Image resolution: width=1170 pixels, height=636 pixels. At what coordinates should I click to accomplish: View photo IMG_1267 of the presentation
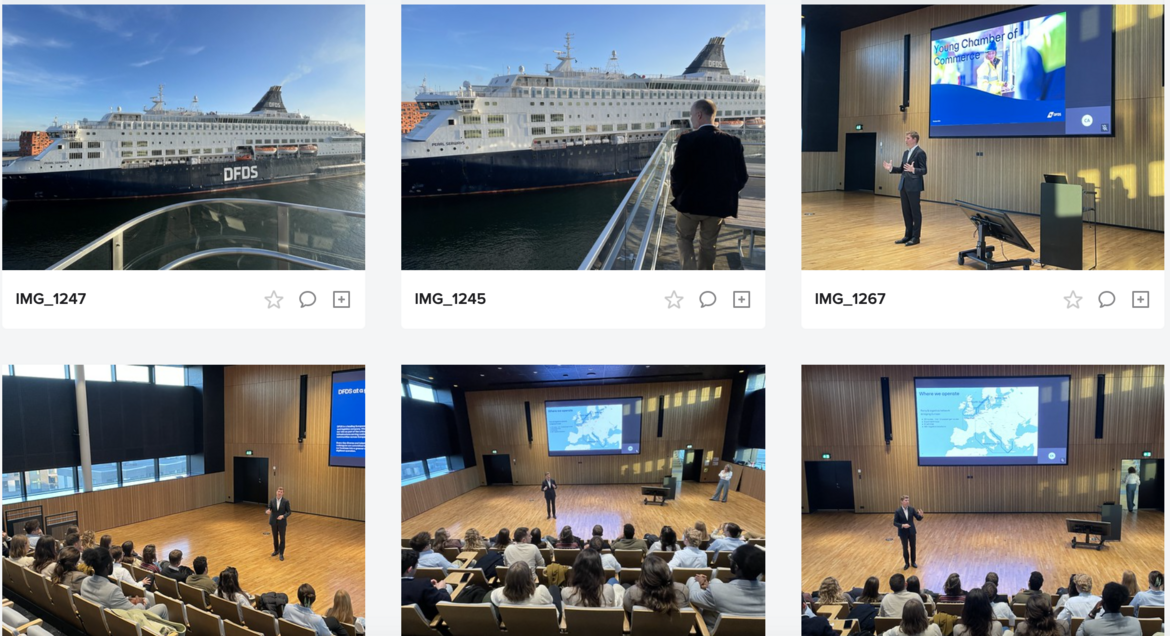[x=982, y=137]
